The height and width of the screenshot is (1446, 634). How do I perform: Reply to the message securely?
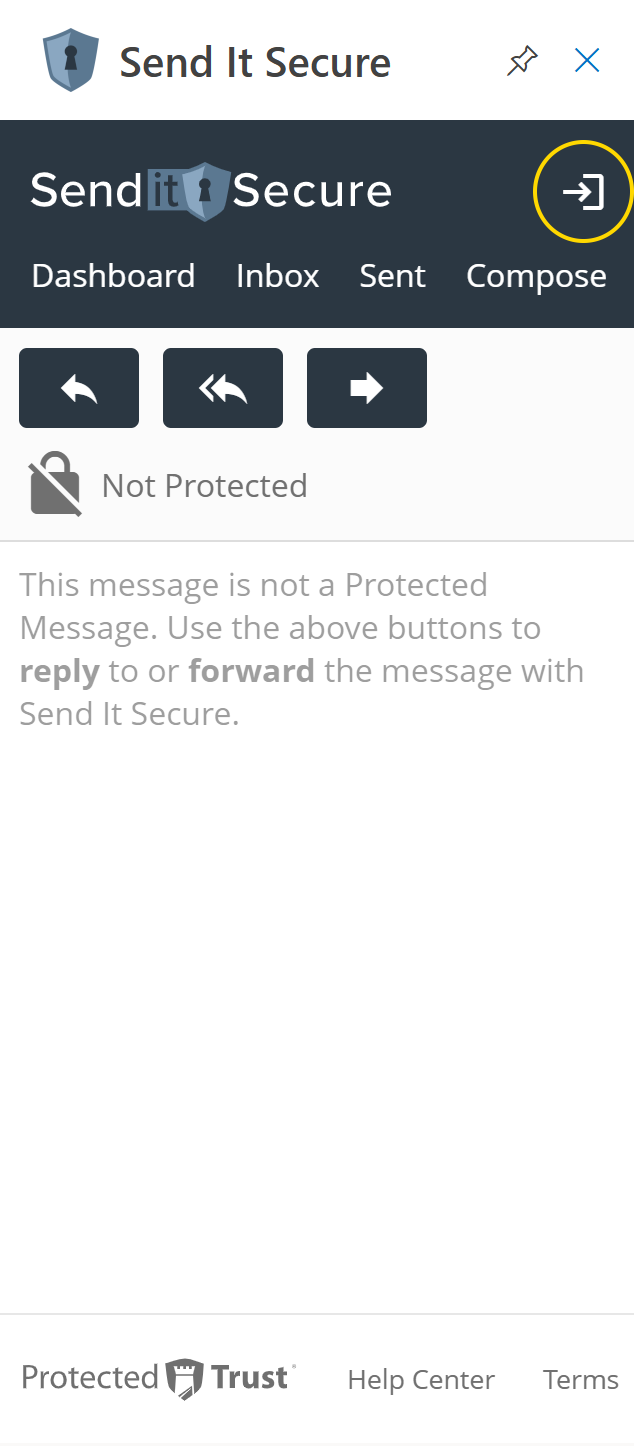click(79, 388)
